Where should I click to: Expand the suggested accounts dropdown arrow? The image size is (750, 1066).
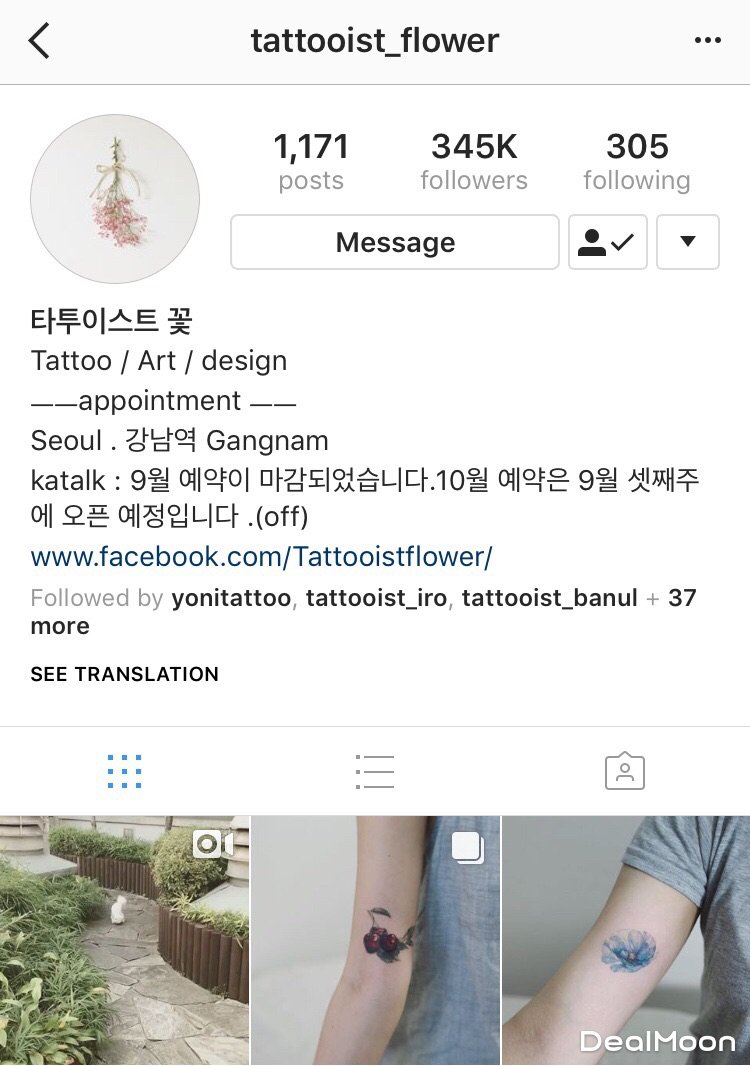click(x=687, y=243)
